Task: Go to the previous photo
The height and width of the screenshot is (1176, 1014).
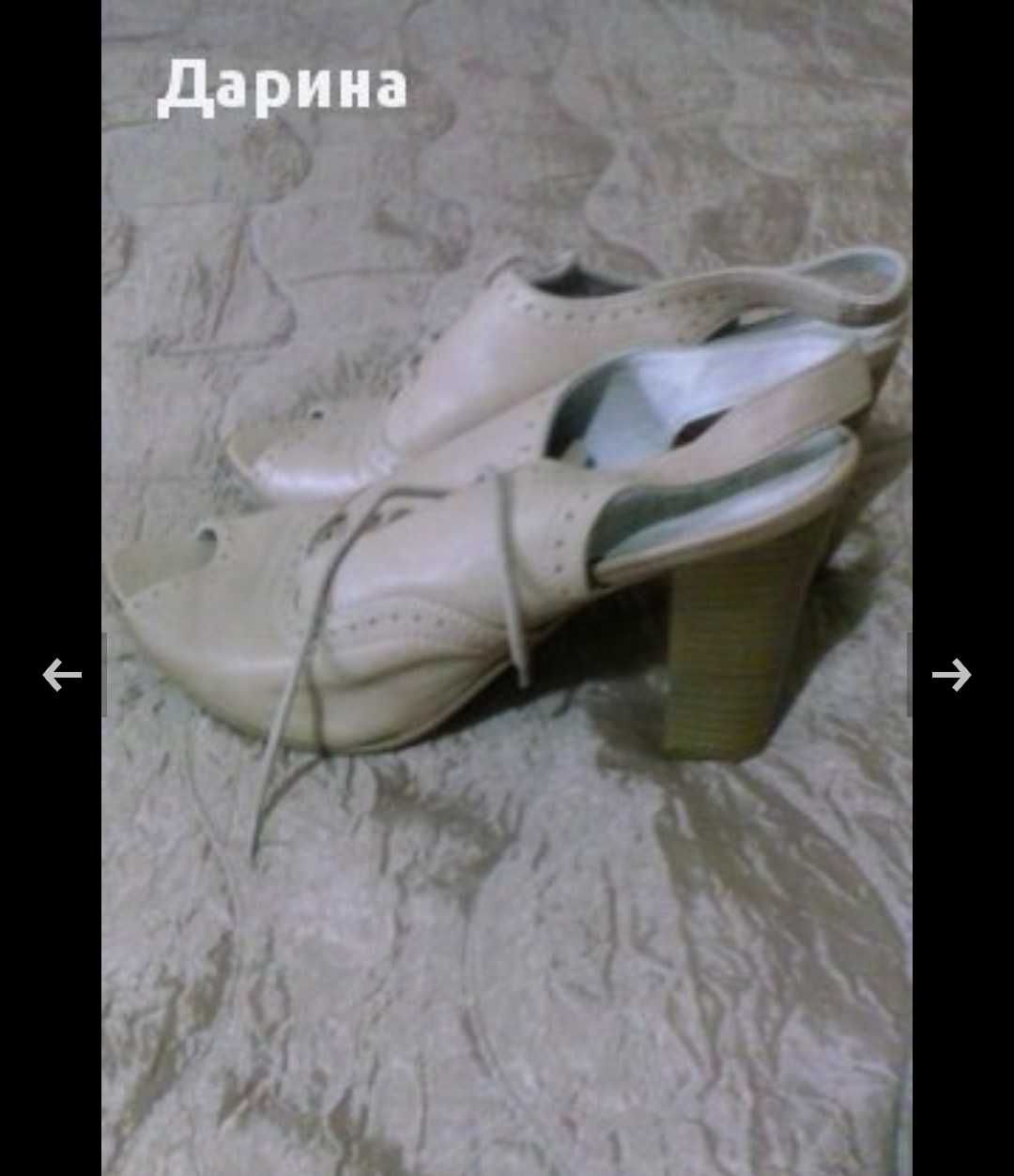Action: [62, 674]
